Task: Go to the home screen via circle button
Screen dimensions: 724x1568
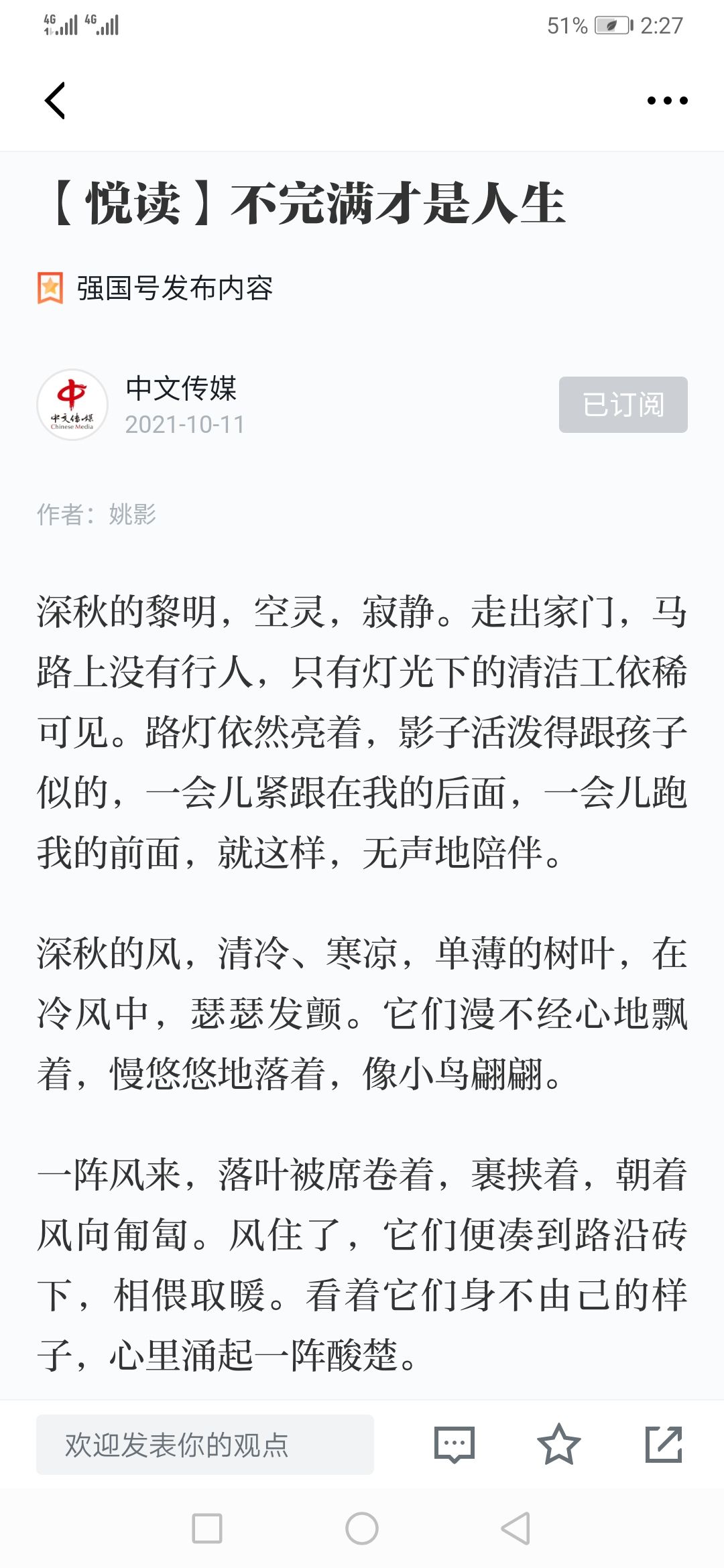Action: 362,1528
